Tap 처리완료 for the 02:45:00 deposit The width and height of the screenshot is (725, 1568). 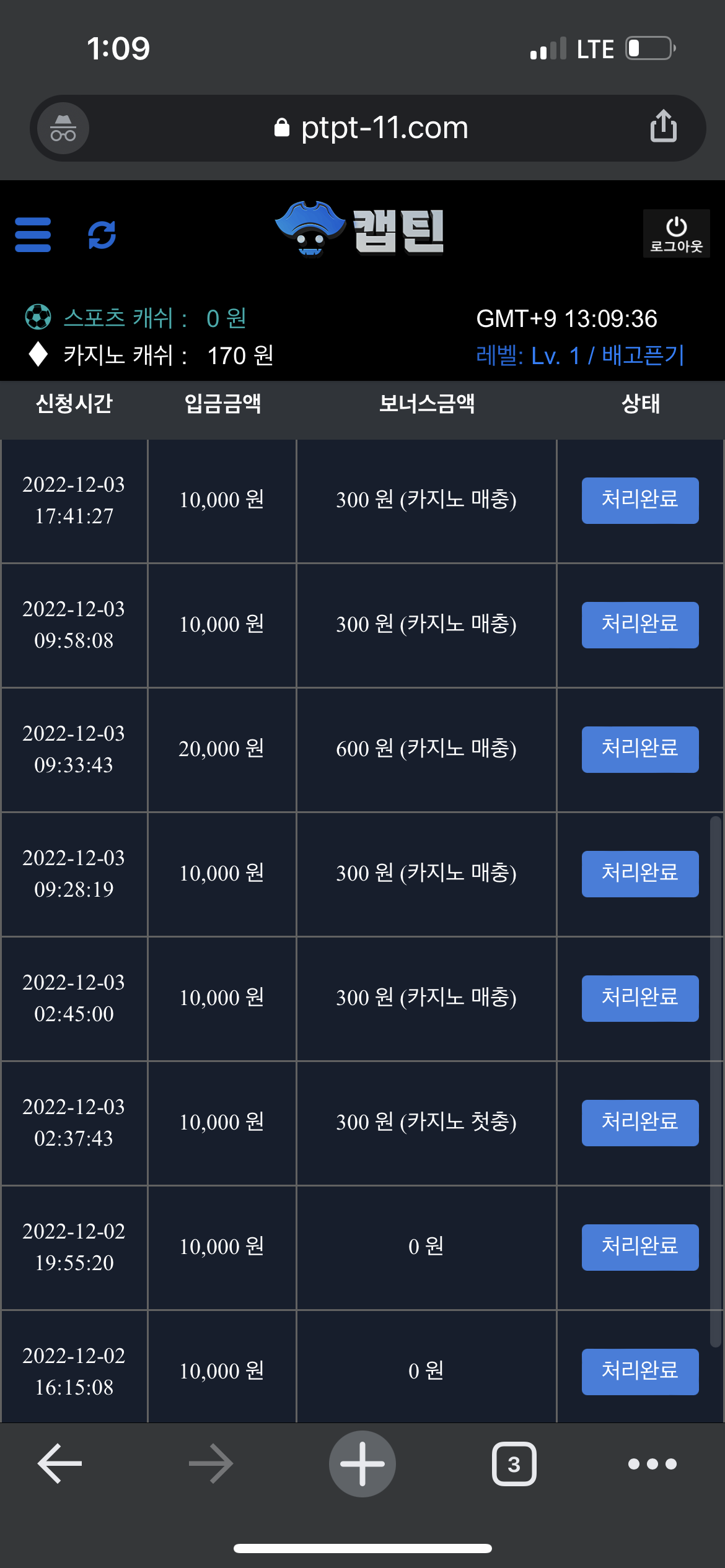click(x=640, y=998)
